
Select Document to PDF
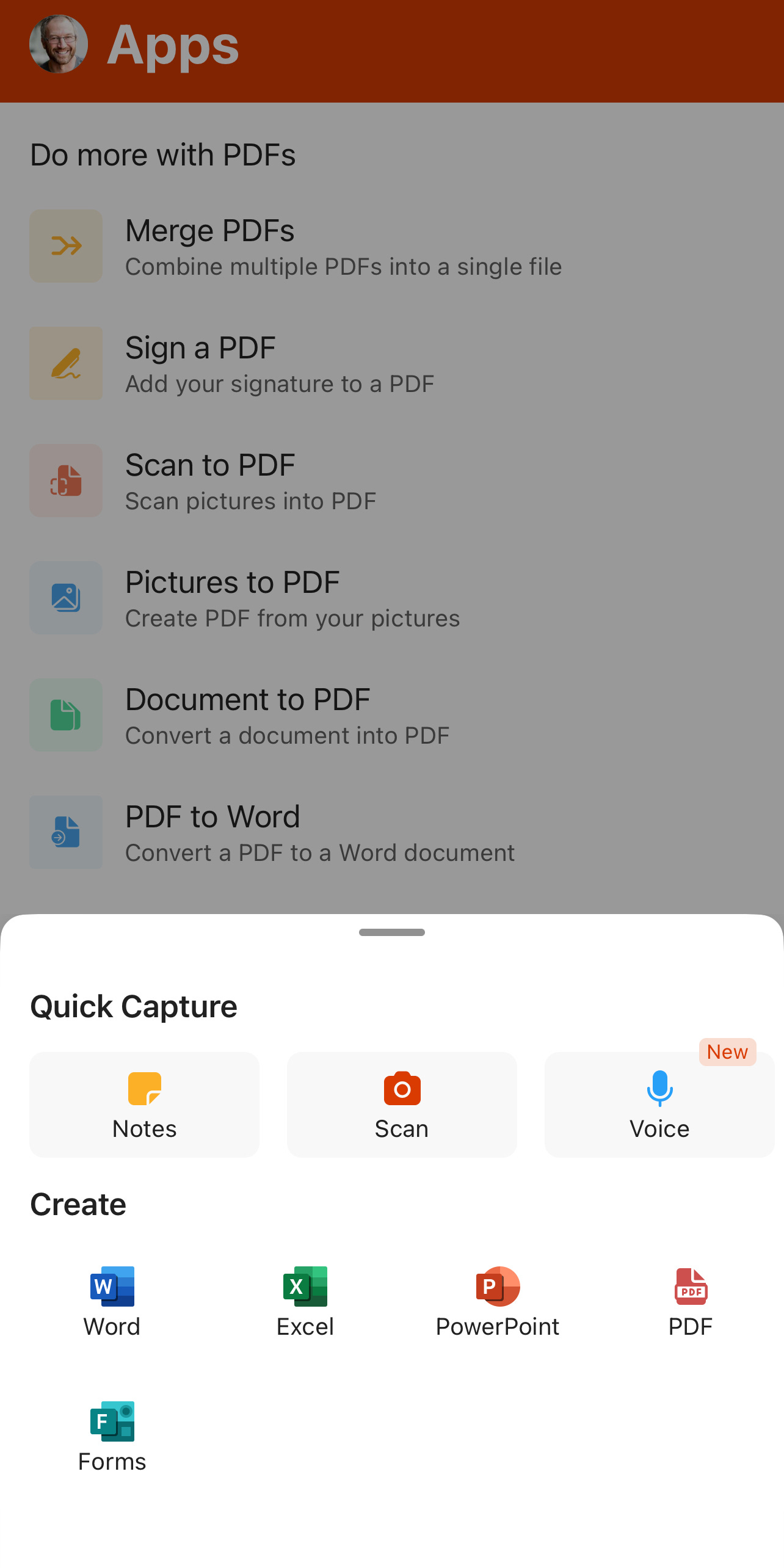click(x=392, y=715)
